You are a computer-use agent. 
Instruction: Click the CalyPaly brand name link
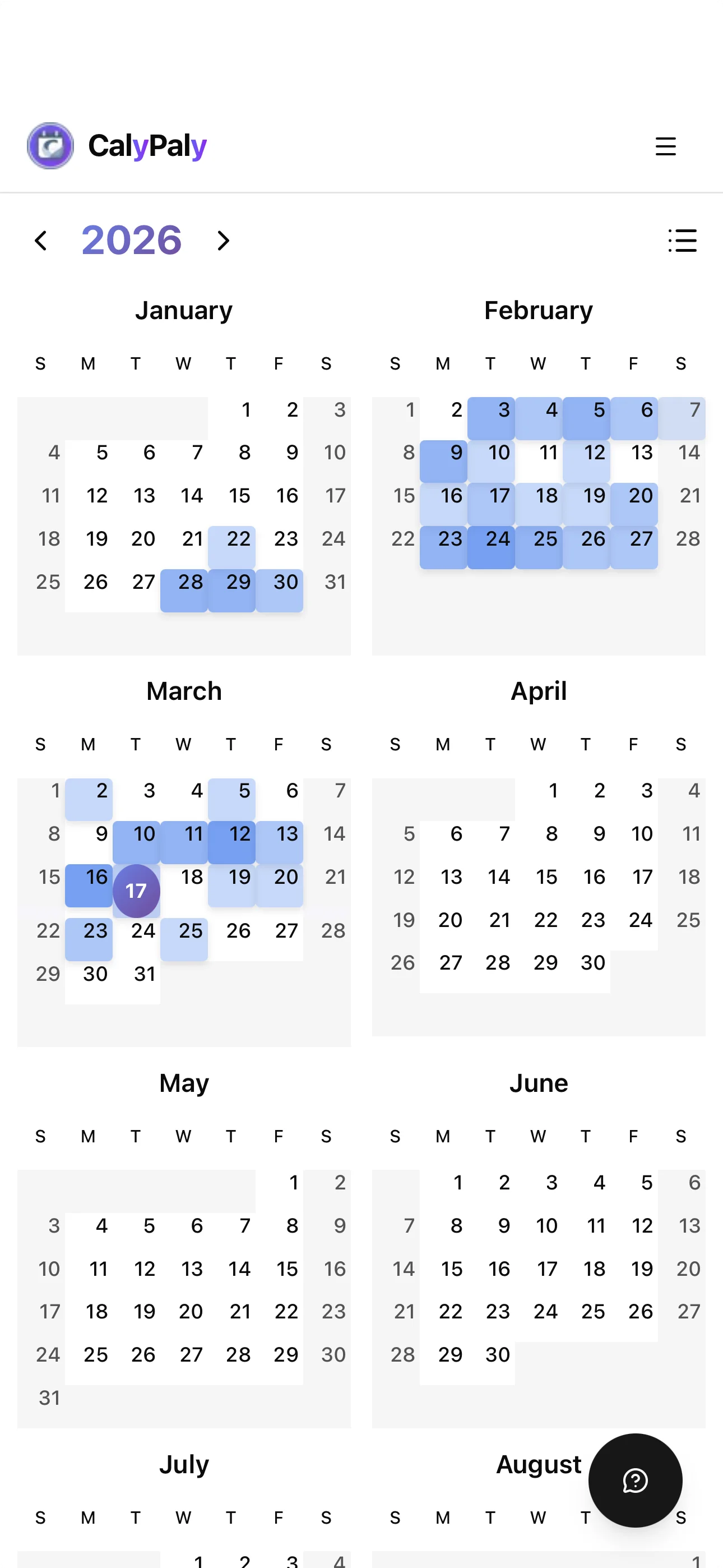click(147, 145)
